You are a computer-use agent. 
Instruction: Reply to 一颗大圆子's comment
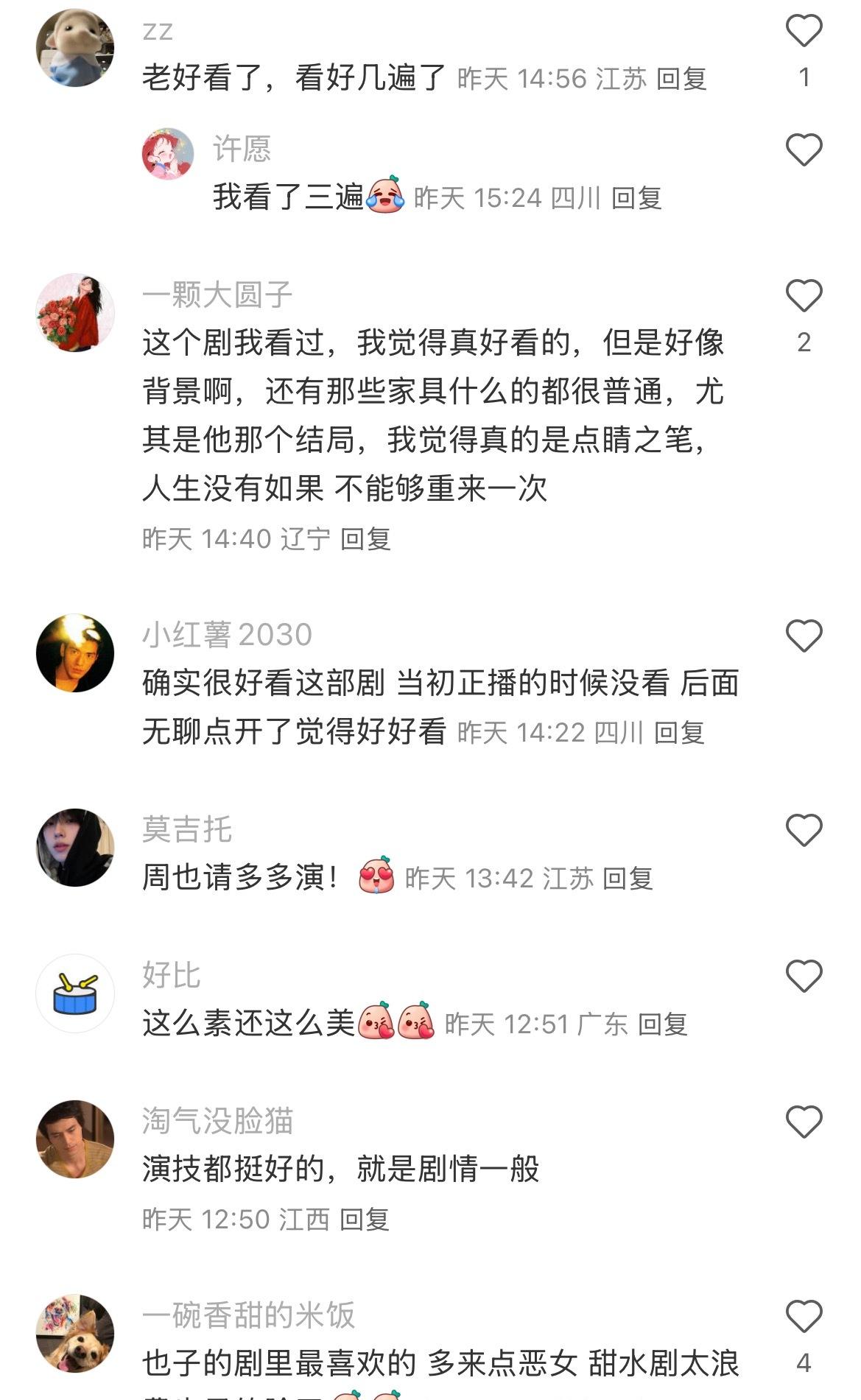(x=365, y=539)
